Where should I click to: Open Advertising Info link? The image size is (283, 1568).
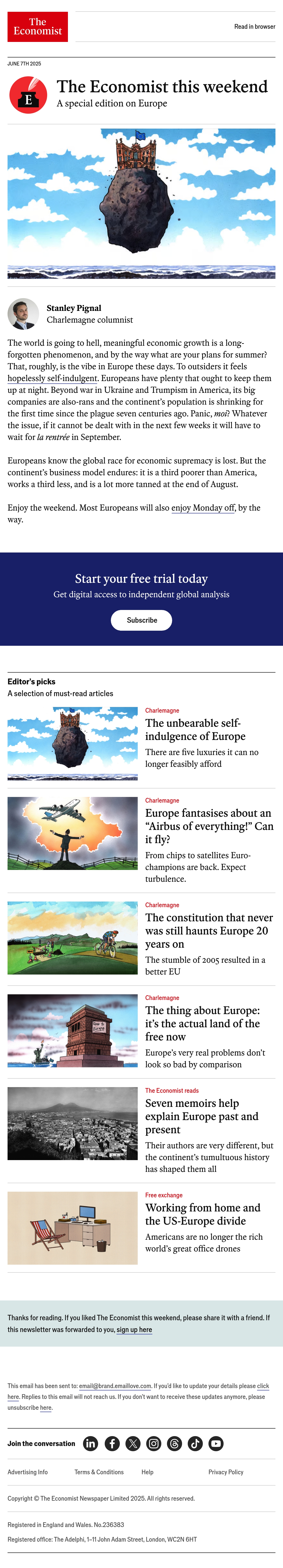27,1472
